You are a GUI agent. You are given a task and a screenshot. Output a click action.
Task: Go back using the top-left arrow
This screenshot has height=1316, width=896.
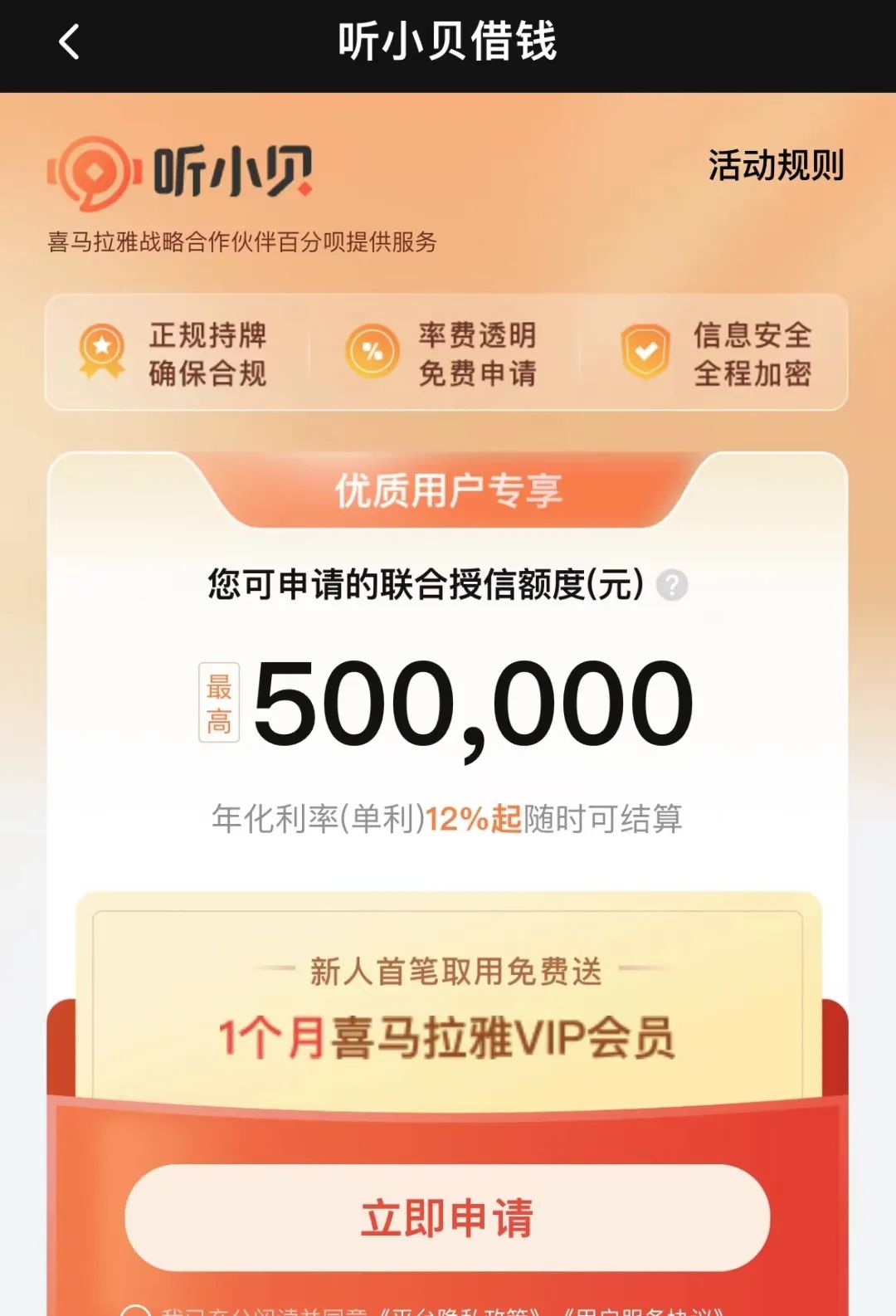tap(70, 41)
